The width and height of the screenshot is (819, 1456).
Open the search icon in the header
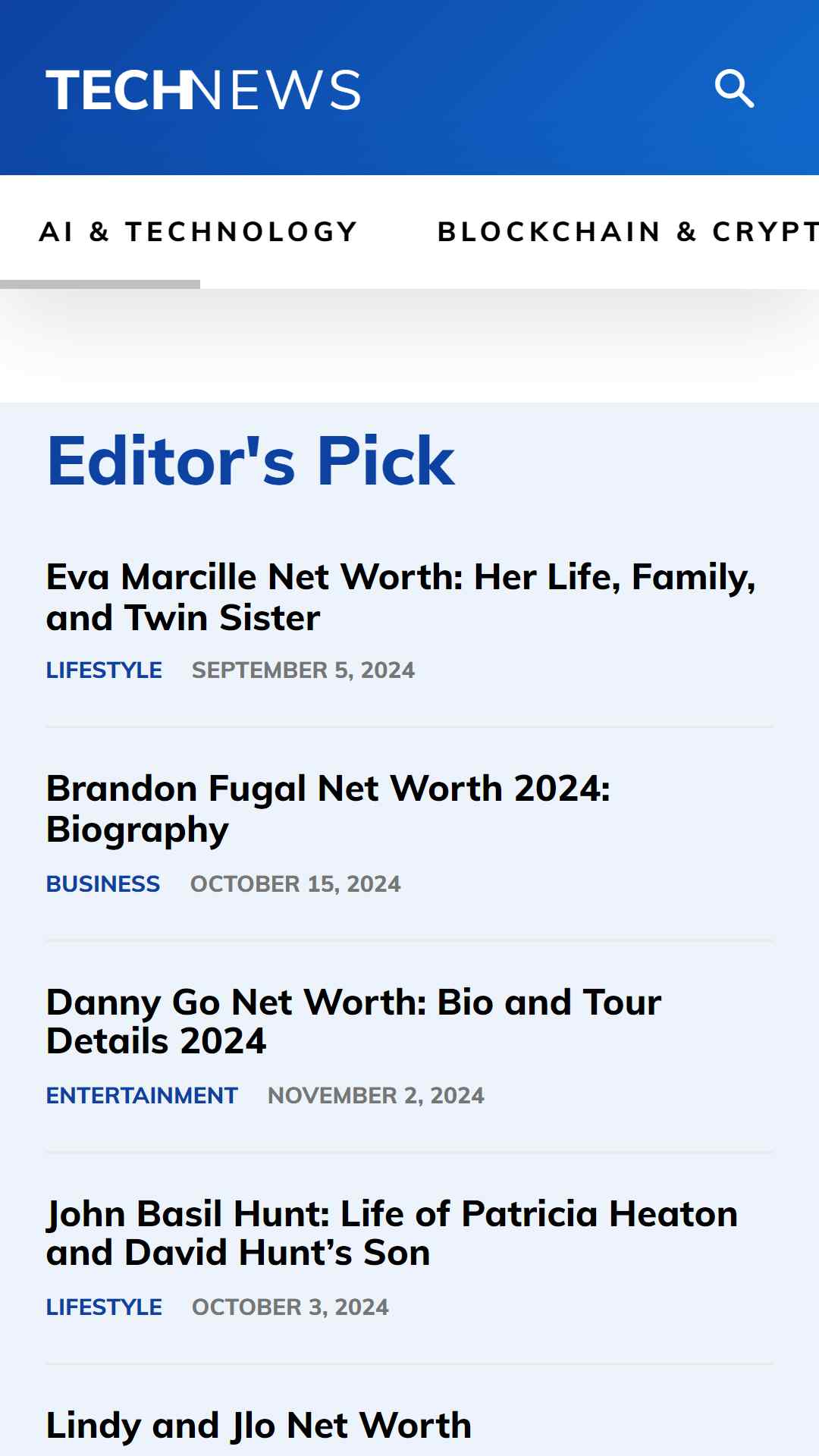click(734, 89)
